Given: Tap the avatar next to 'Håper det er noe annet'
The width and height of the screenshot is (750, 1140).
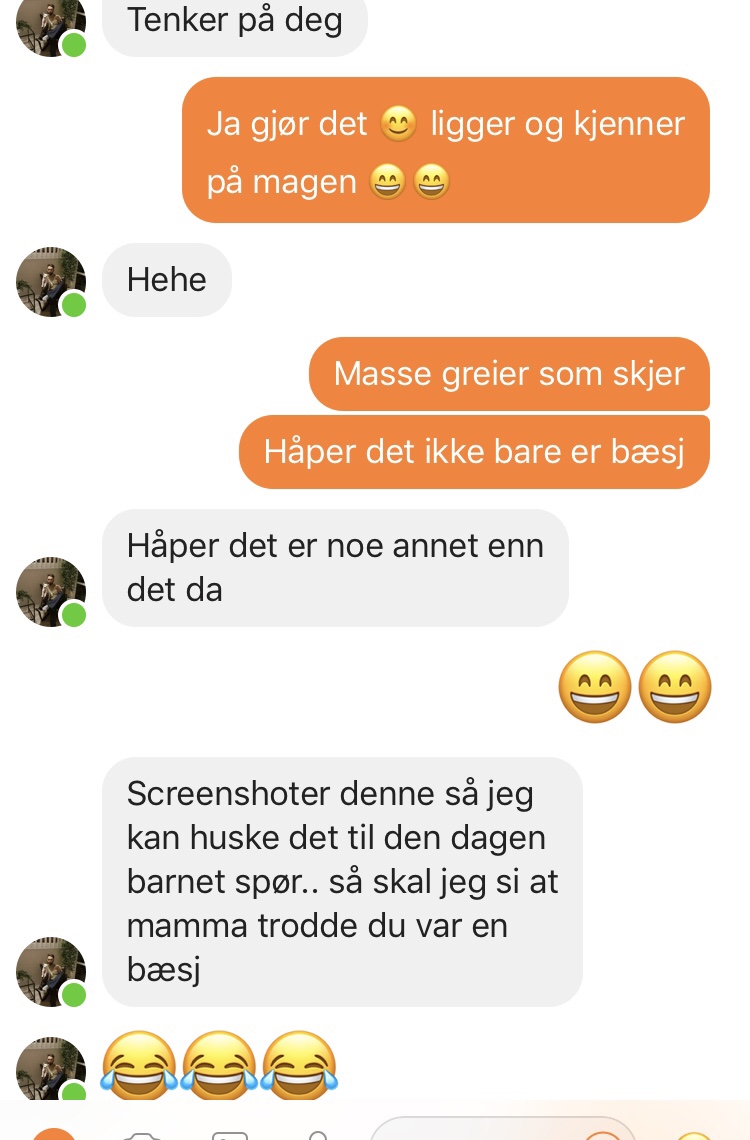Looking at the screenshot, I should 50,592.
